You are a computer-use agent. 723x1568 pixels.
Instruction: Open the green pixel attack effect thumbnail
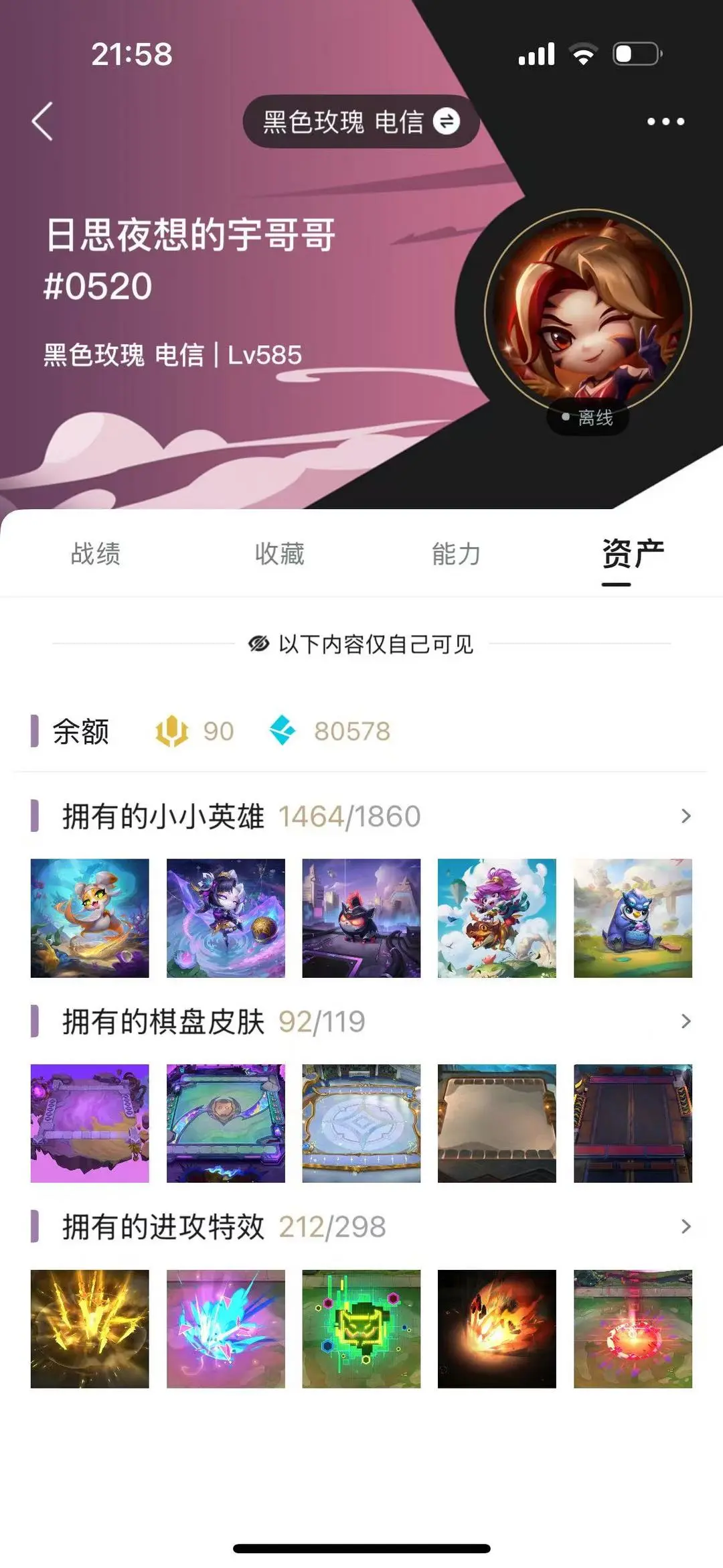pyautogui.click(x=361, y=1329)
